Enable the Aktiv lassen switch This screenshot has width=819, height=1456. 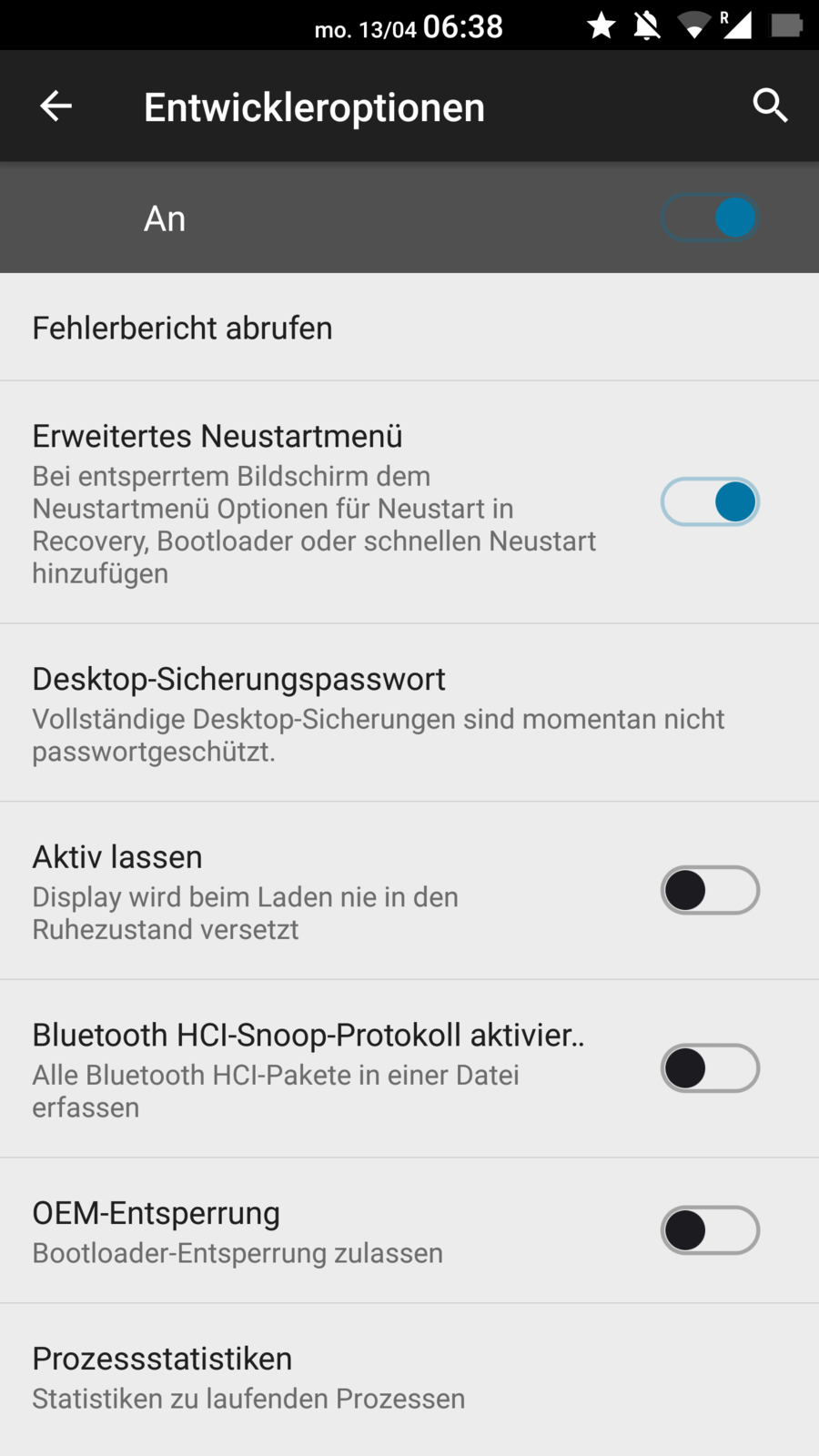[711, 890]
